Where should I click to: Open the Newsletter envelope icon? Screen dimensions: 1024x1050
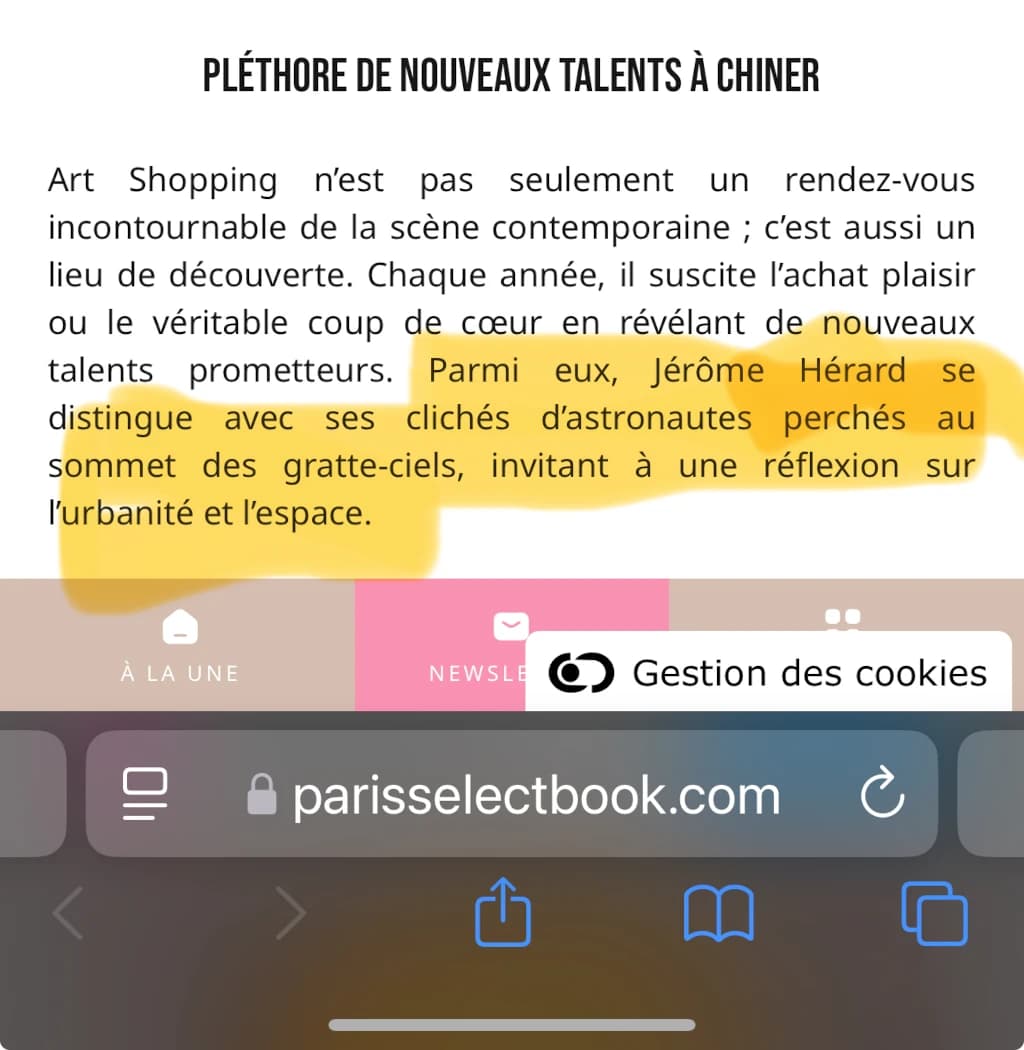click(511, 624)
